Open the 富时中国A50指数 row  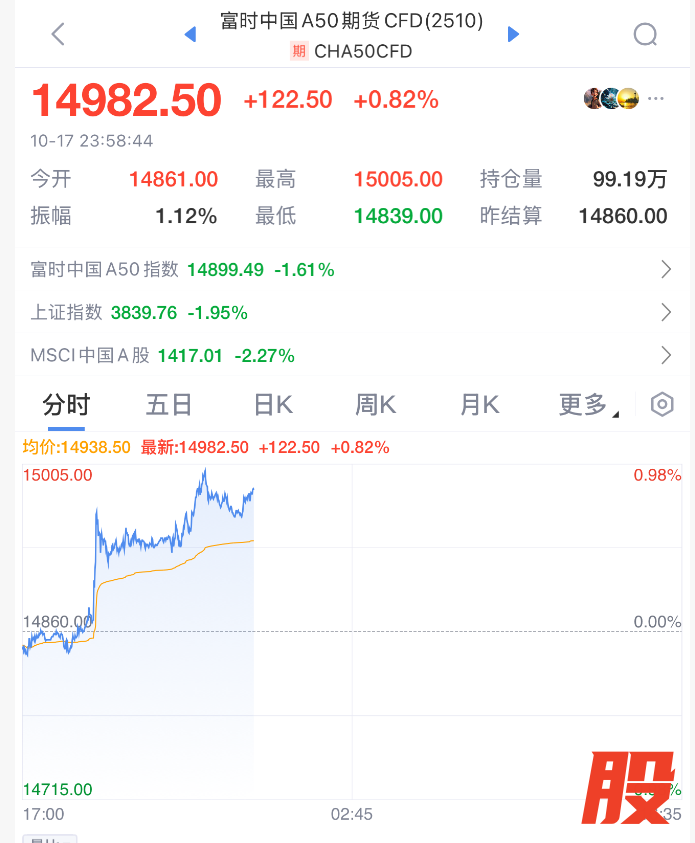tap(347, 269)
